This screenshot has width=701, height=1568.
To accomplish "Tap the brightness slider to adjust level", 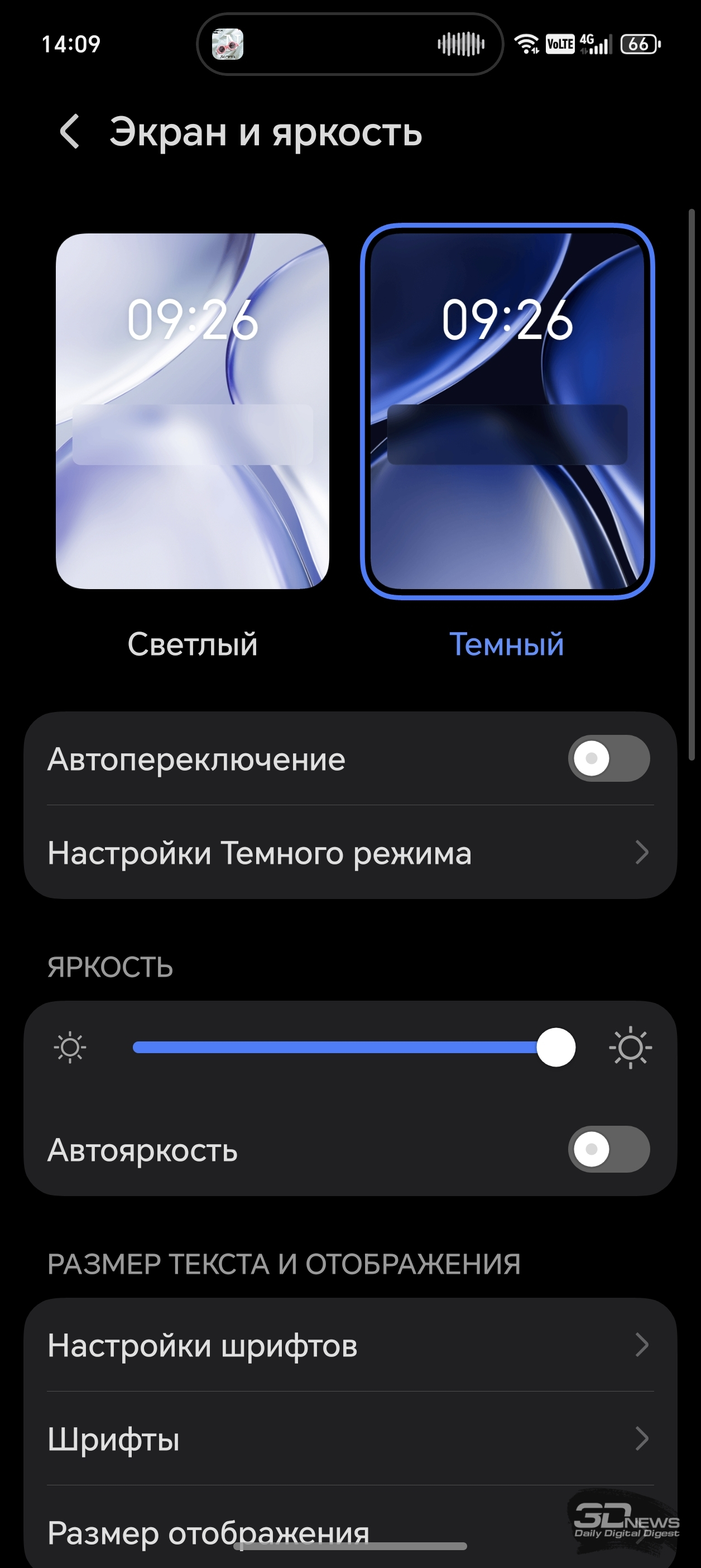I will click(353, 1047).
